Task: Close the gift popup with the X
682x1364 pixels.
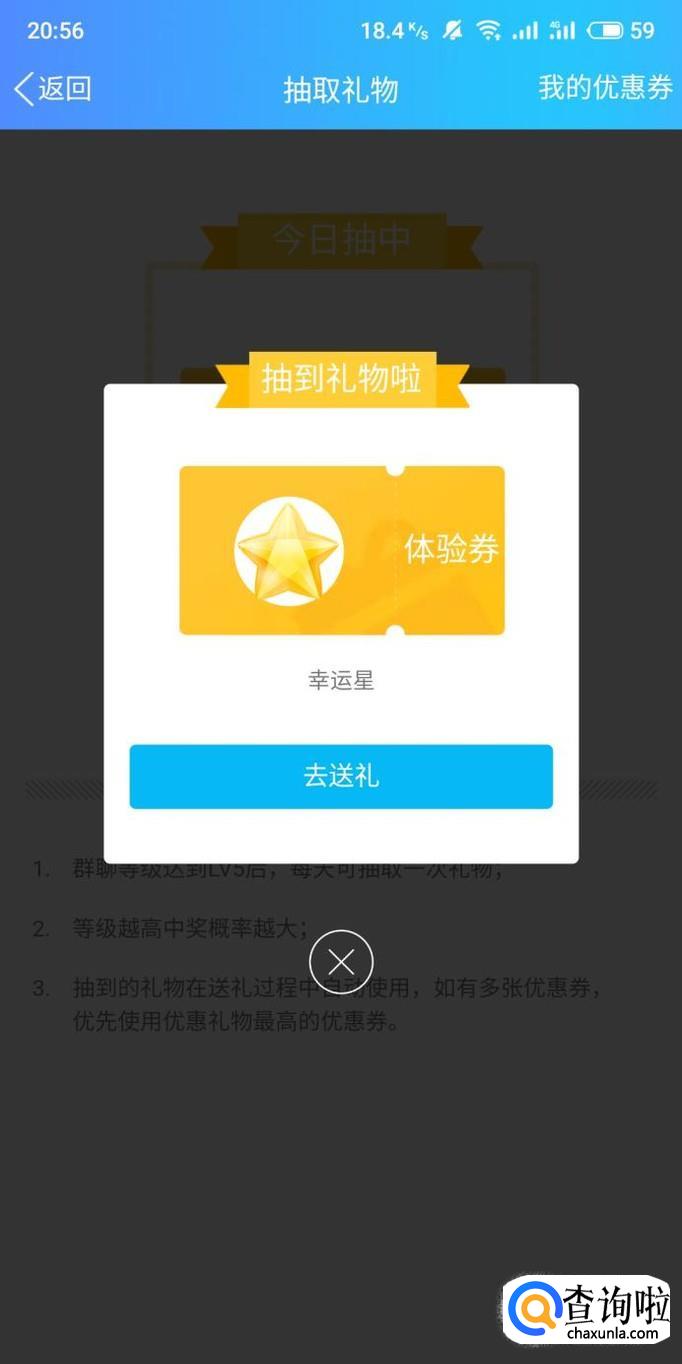Action: point(341,962)
